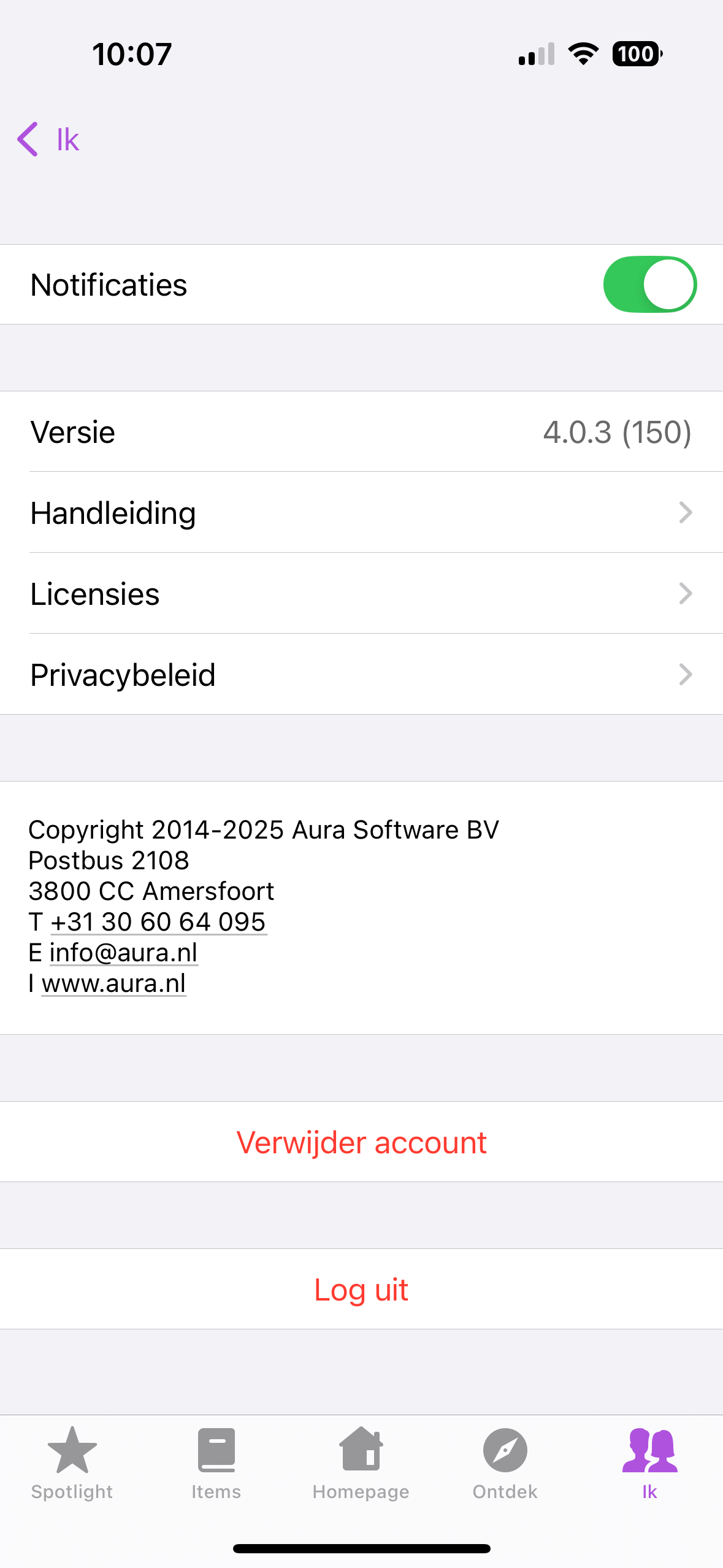723x1568 pixels.
Task: Switch to the Homepage tab
Action: click(x=361, y=1462)
